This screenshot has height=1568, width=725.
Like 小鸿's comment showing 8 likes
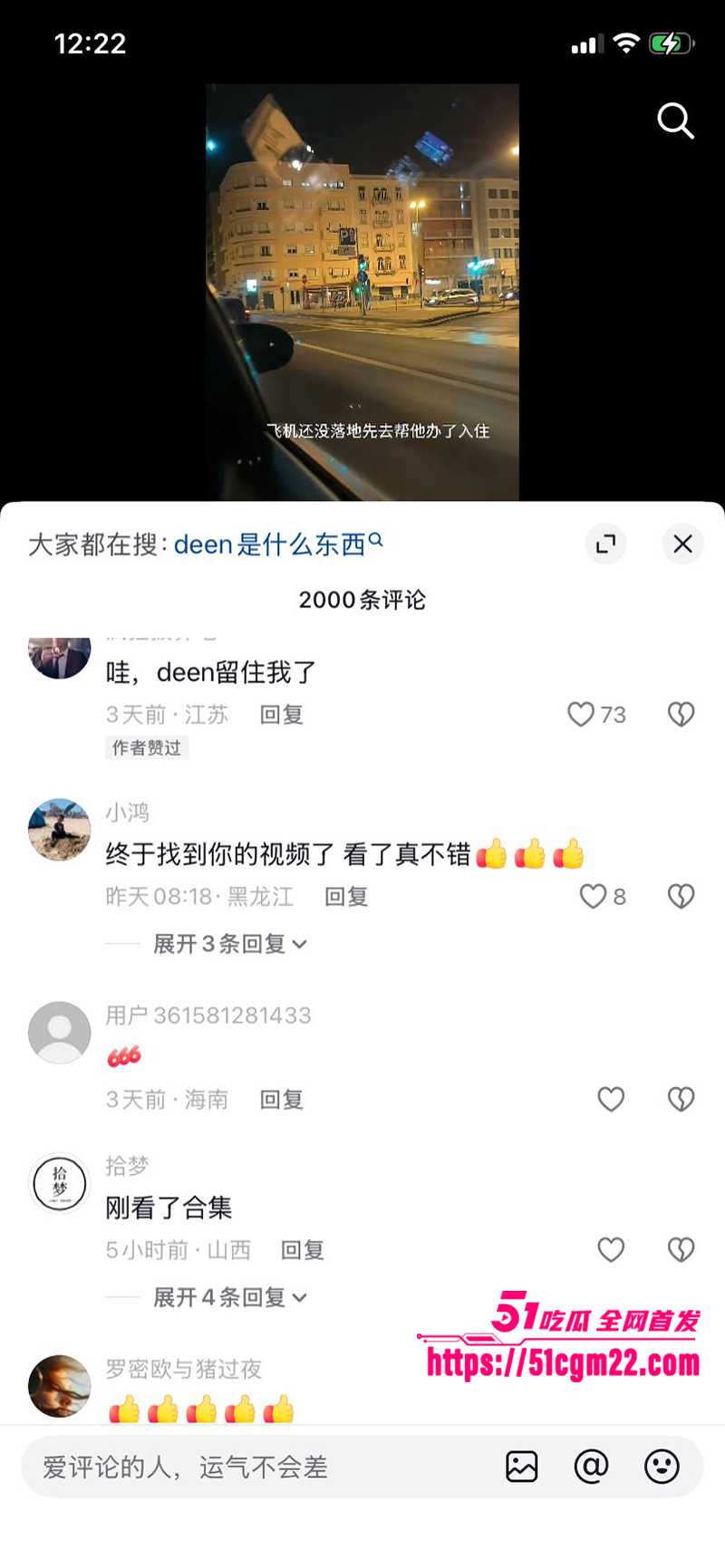[594, 896]
